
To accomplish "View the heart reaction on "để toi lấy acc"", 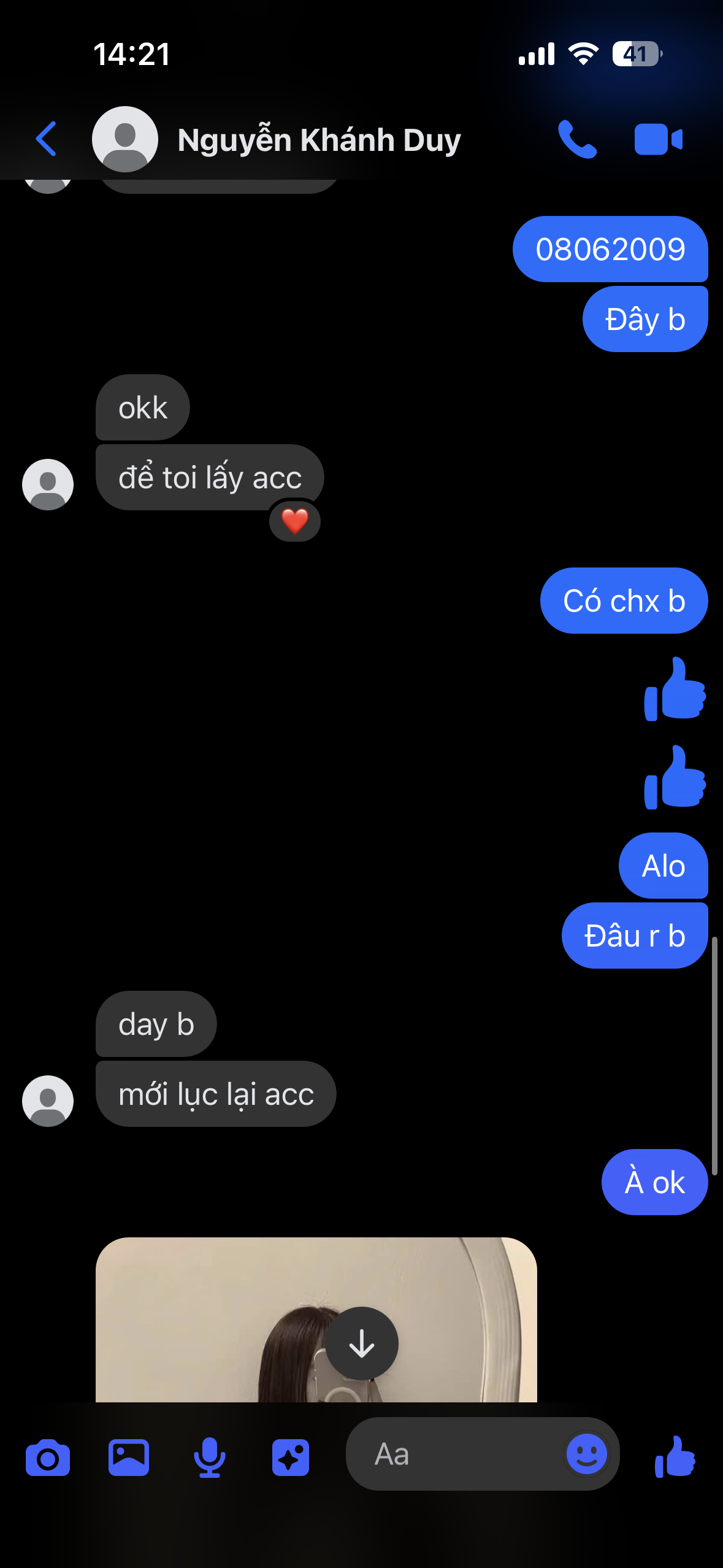I will 295,521.
